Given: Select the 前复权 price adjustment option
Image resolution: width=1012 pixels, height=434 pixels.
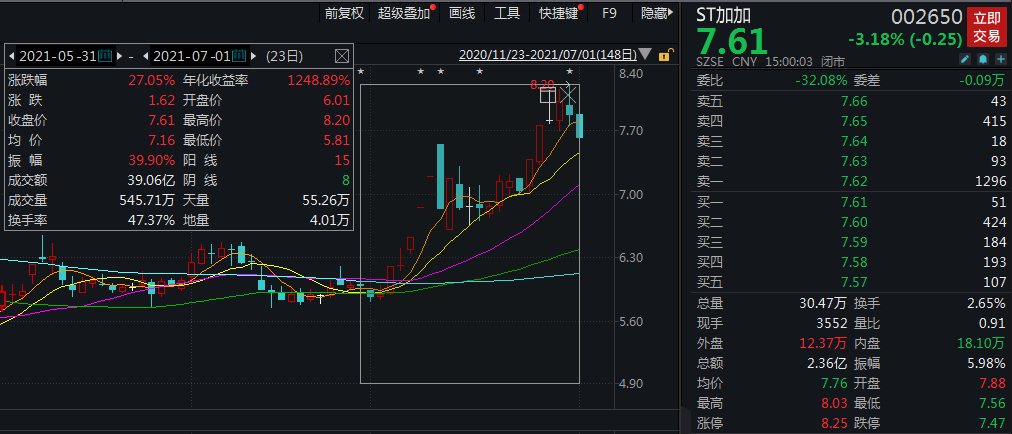Looking at the screenshot, I should [344, 13].
